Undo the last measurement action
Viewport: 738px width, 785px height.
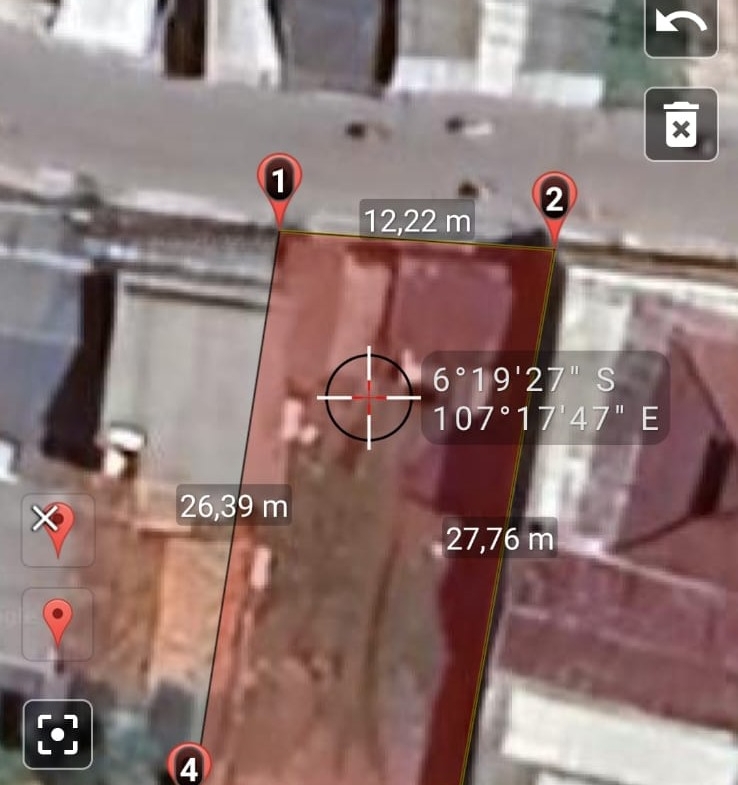[x=681, y=24]
